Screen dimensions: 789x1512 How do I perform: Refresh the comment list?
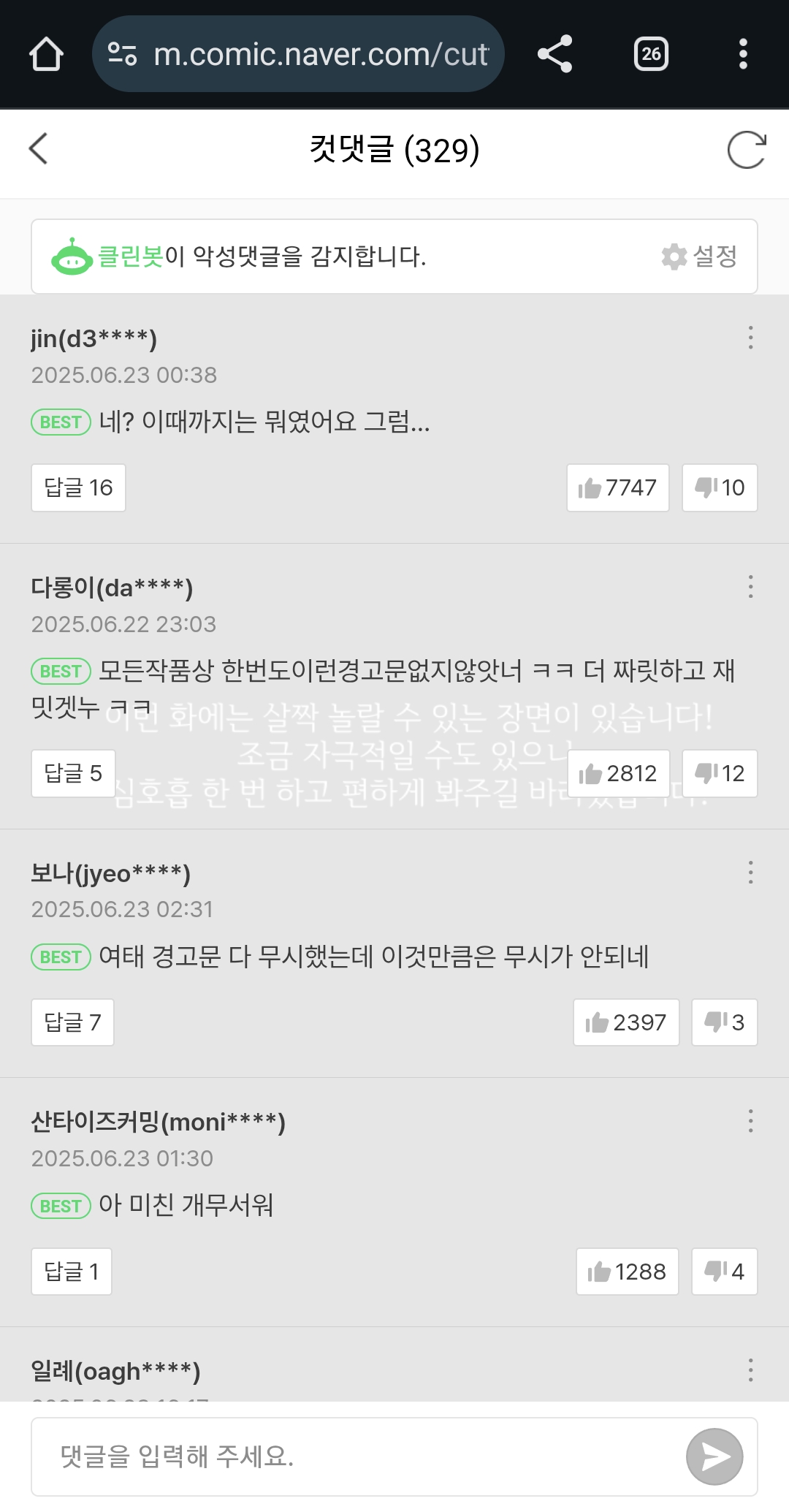[x=747, y=150]
